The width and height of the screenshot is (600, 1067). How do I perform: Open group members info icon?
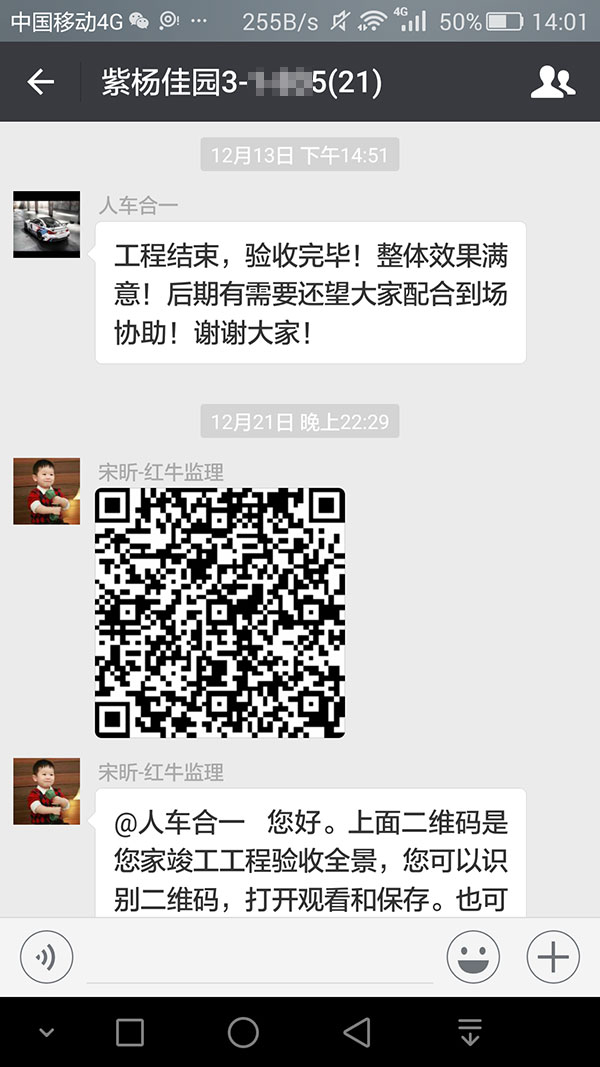point(552,82)
